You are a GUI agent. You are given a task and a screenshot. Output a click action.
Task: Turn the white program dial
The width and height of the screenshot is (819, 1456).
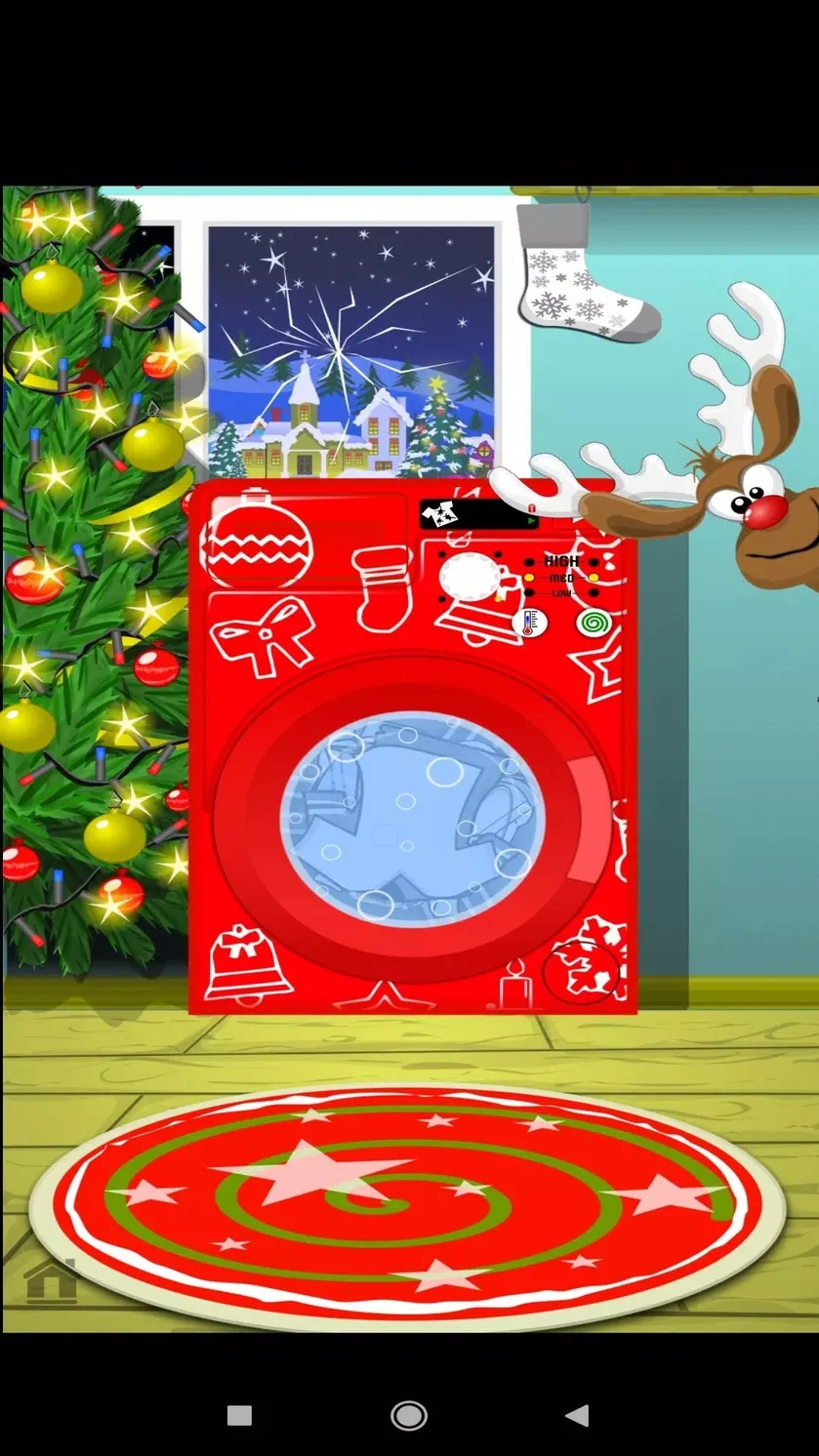point(470,577)
